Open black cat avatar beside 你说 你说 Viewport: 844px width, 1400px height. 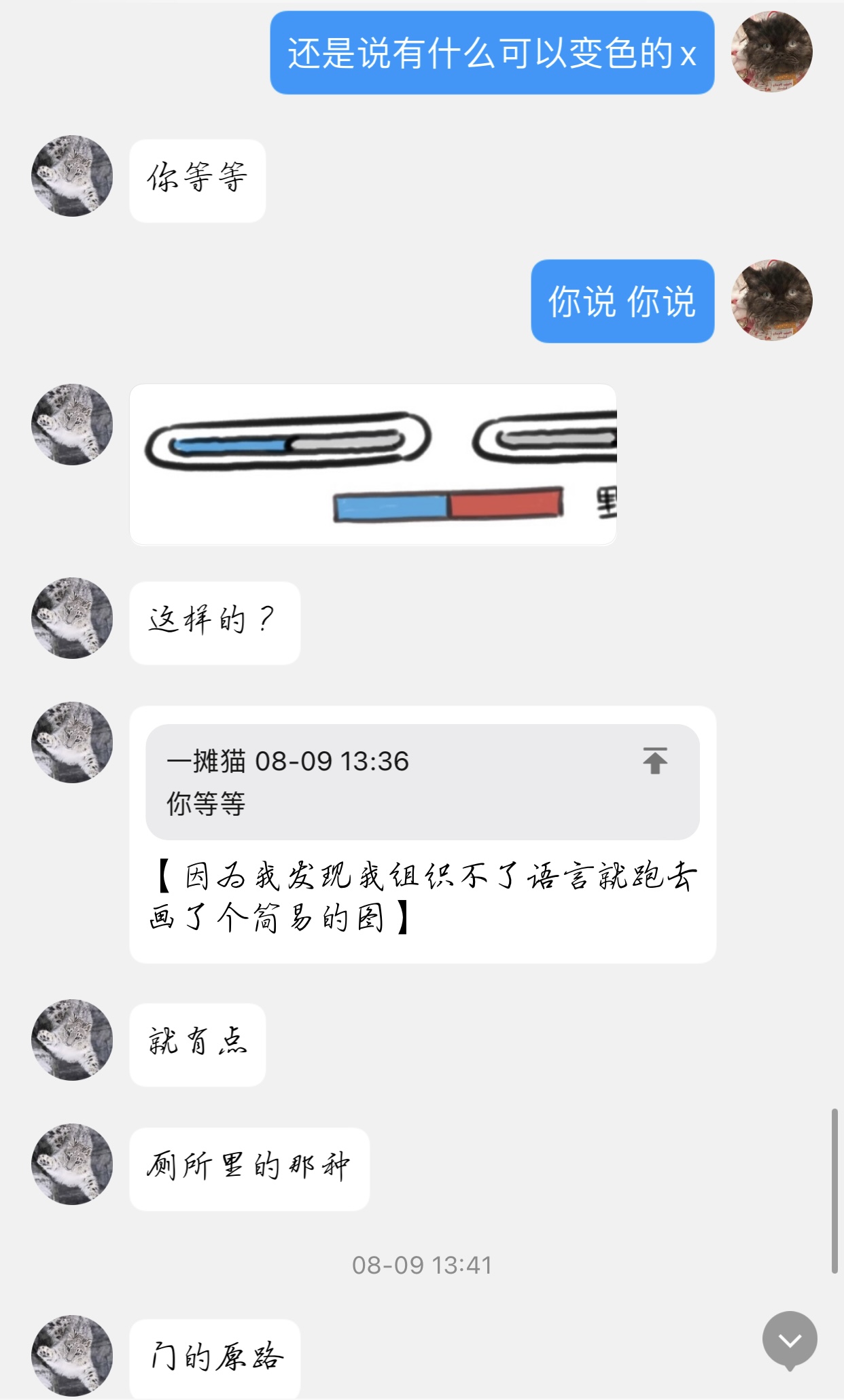pyautogui.click(x=771, y=300)
